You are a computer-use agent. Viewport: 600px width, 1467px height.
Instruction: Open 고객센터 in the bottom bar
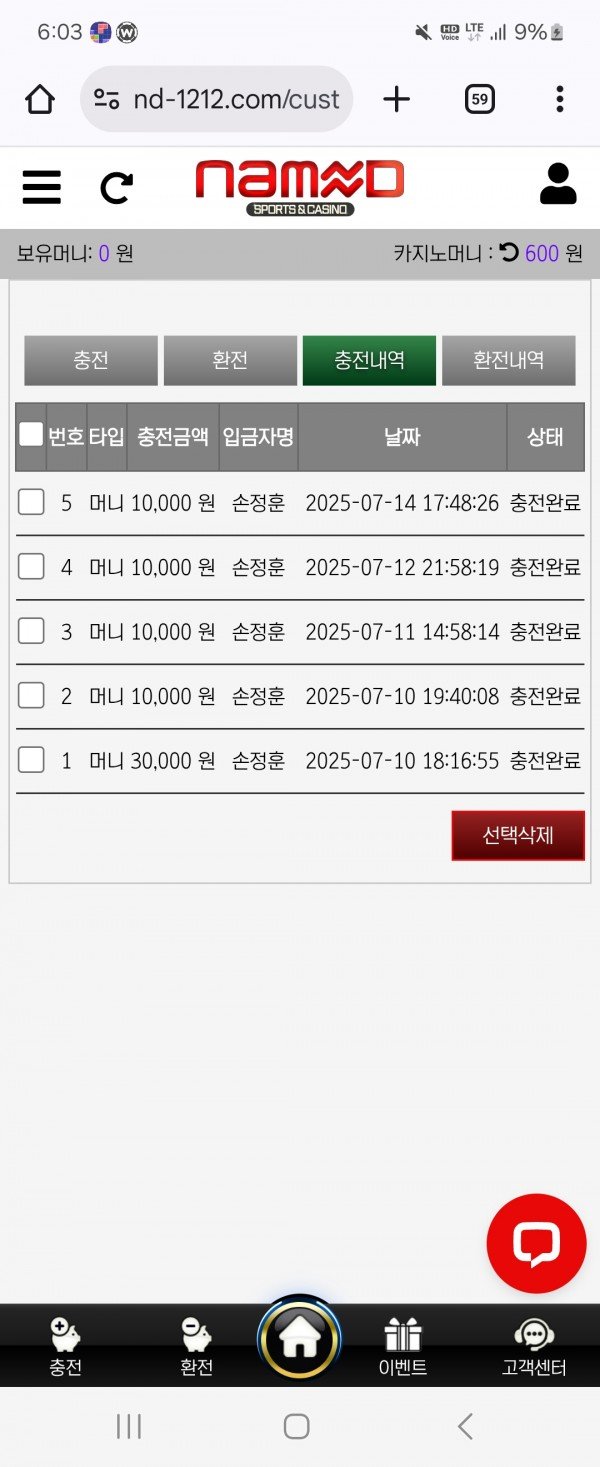(x=534, y=1346)
